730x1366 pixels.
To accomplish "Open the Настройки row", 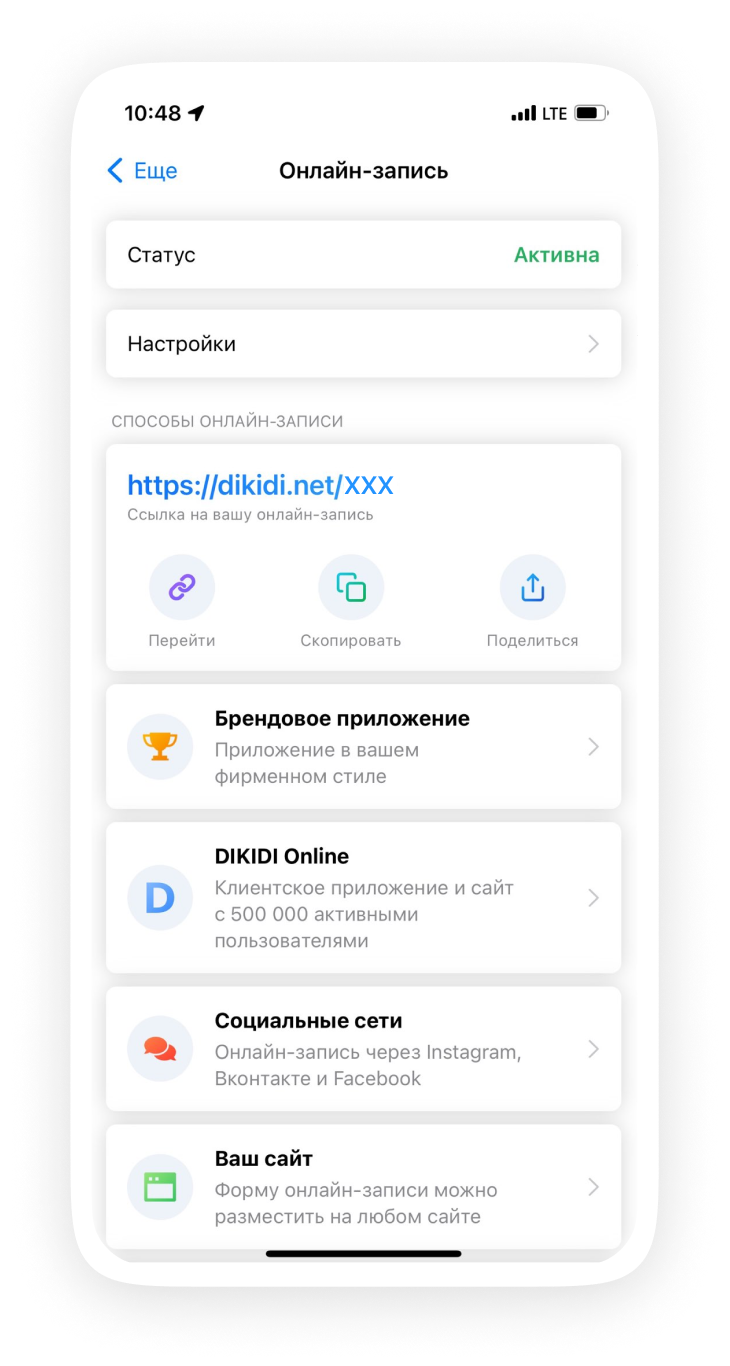I will [363, 344].
